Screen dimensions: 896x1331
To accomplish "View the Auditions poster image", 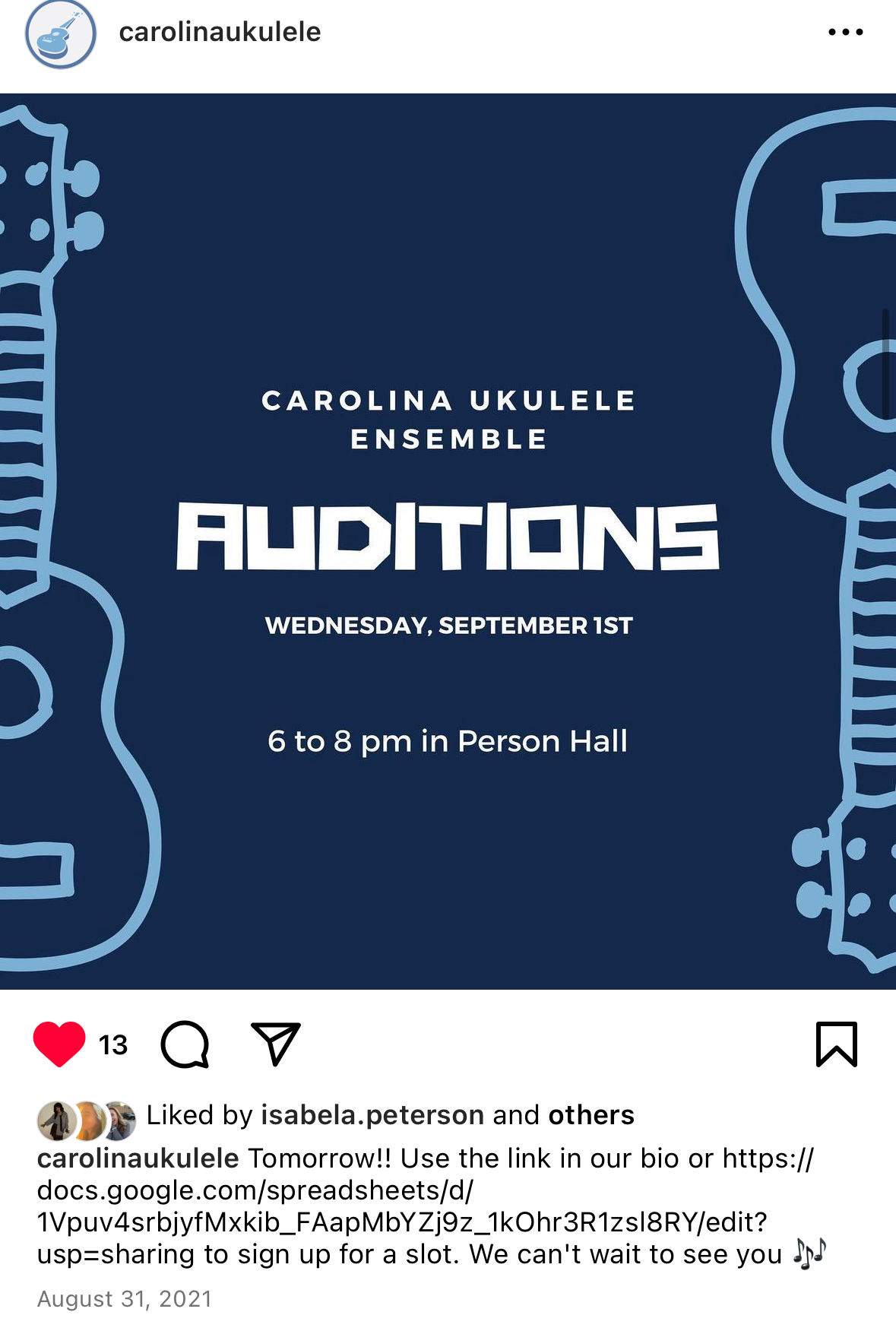I will click(448, 541).
